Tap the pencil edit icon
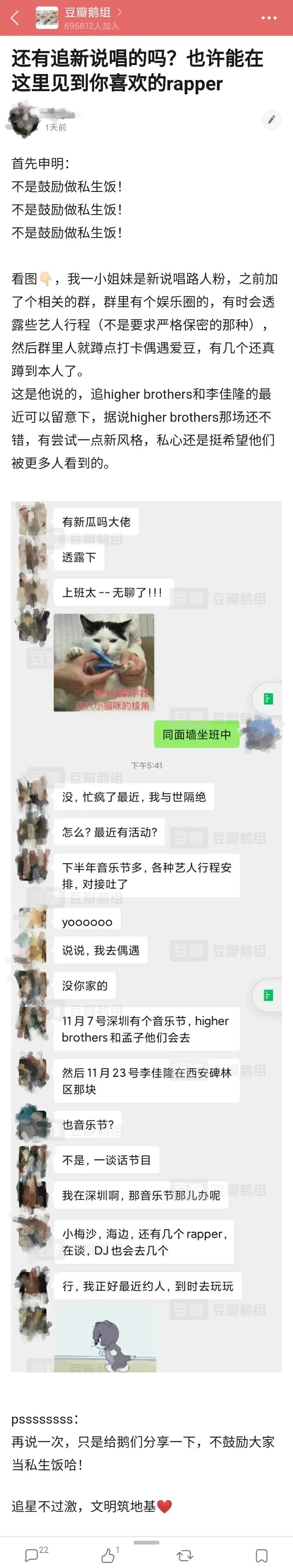The image size is (293, 1568). click(272, 119)
